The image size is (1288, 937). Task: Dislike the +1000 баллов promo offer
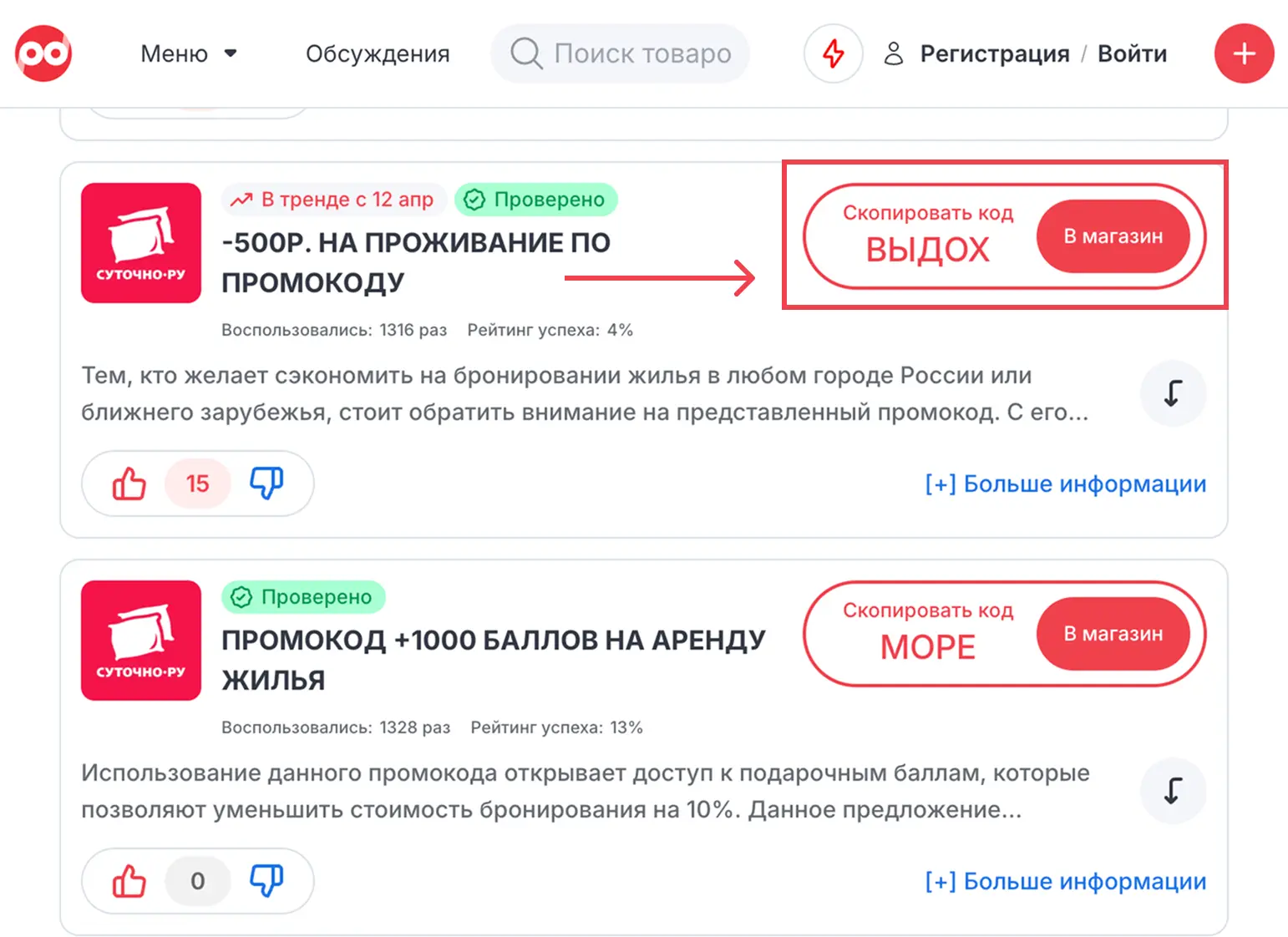tap(266, 881)
